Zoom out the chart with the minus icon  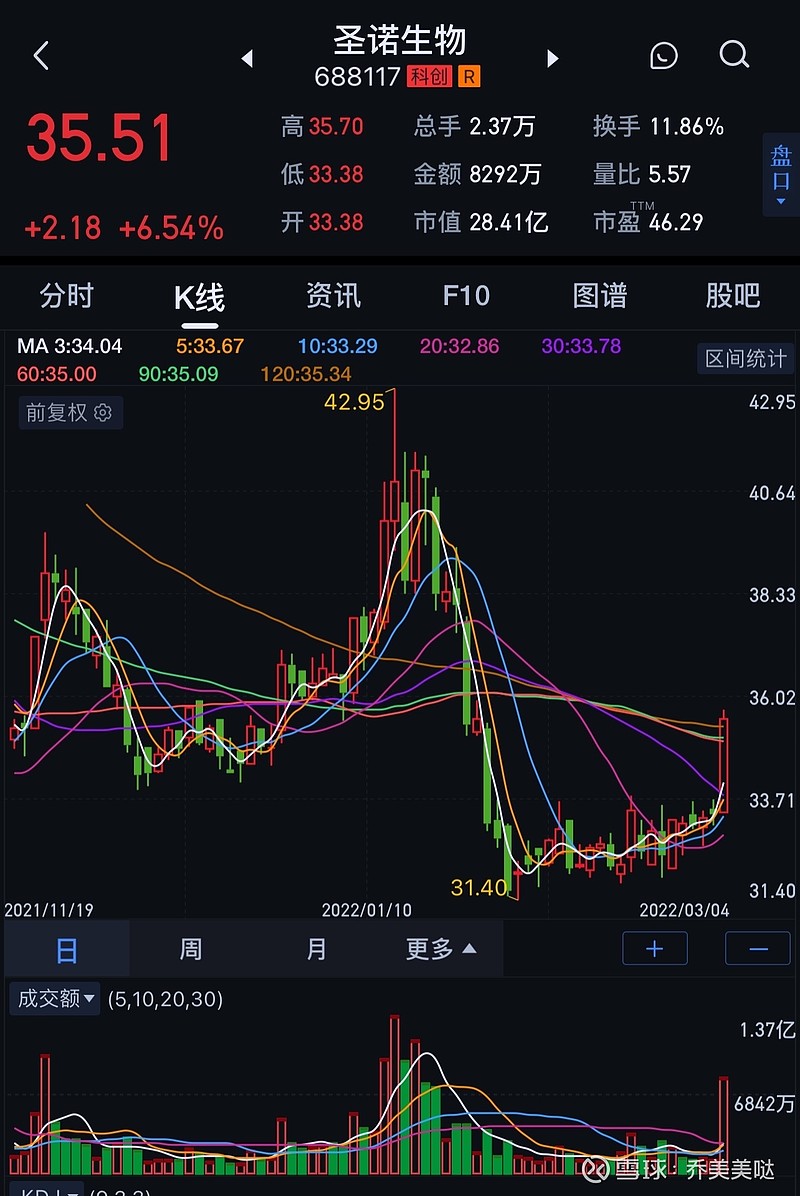tap(758, 948)
